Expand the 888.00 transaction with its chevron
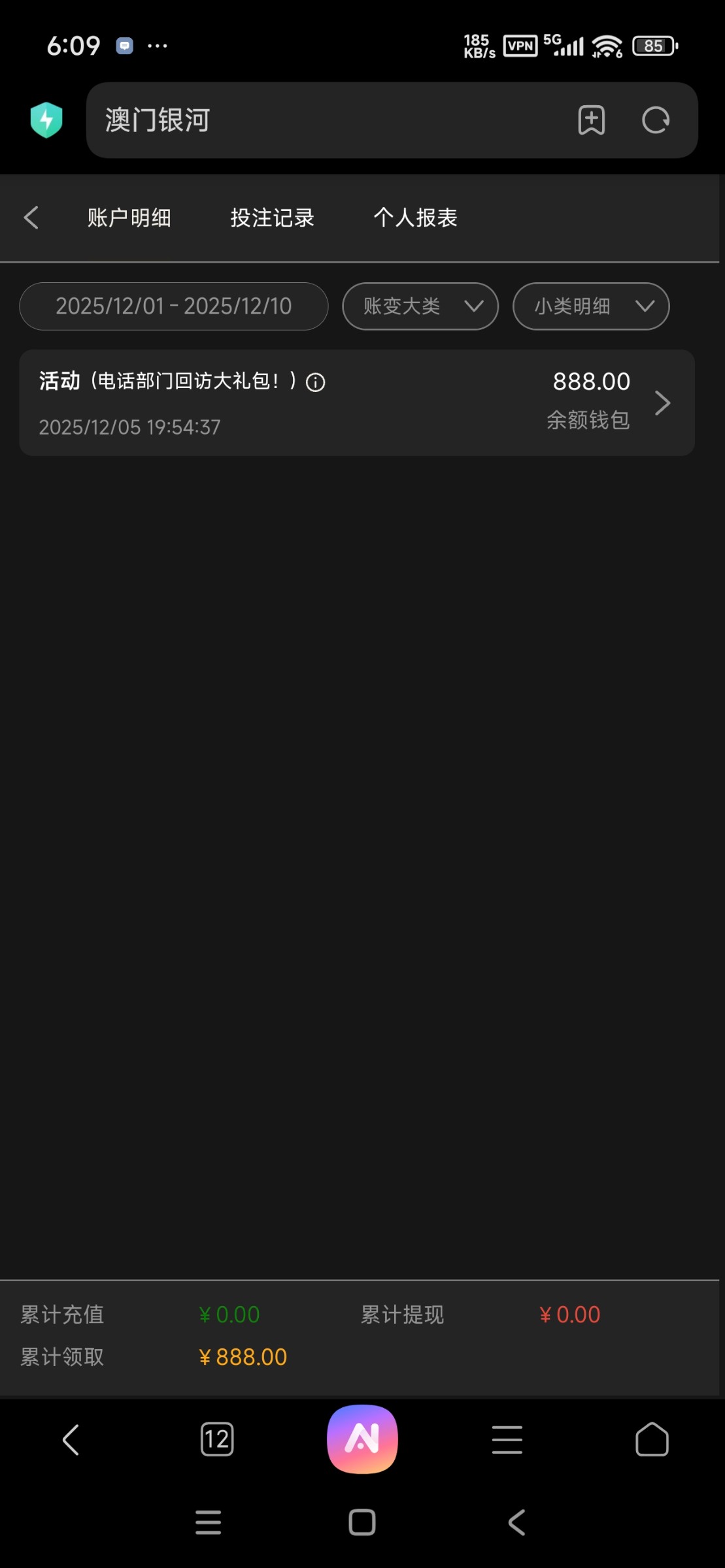This screenshot has width=725, height=1568. click(663, 402)
